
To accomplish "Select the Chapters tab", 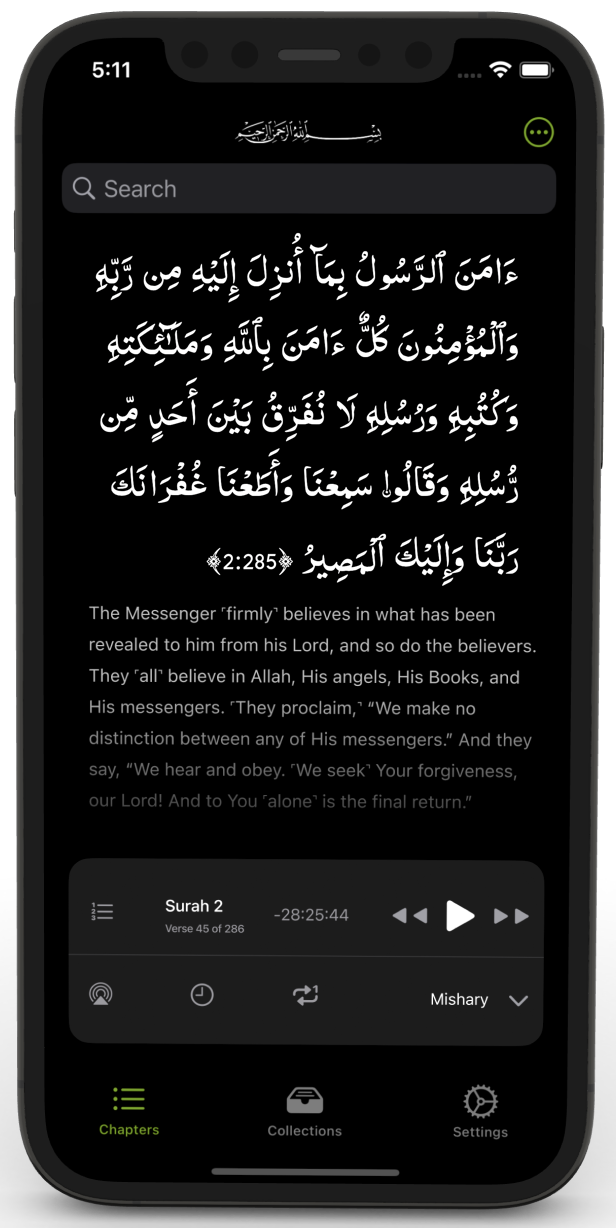I will 129,1111.
